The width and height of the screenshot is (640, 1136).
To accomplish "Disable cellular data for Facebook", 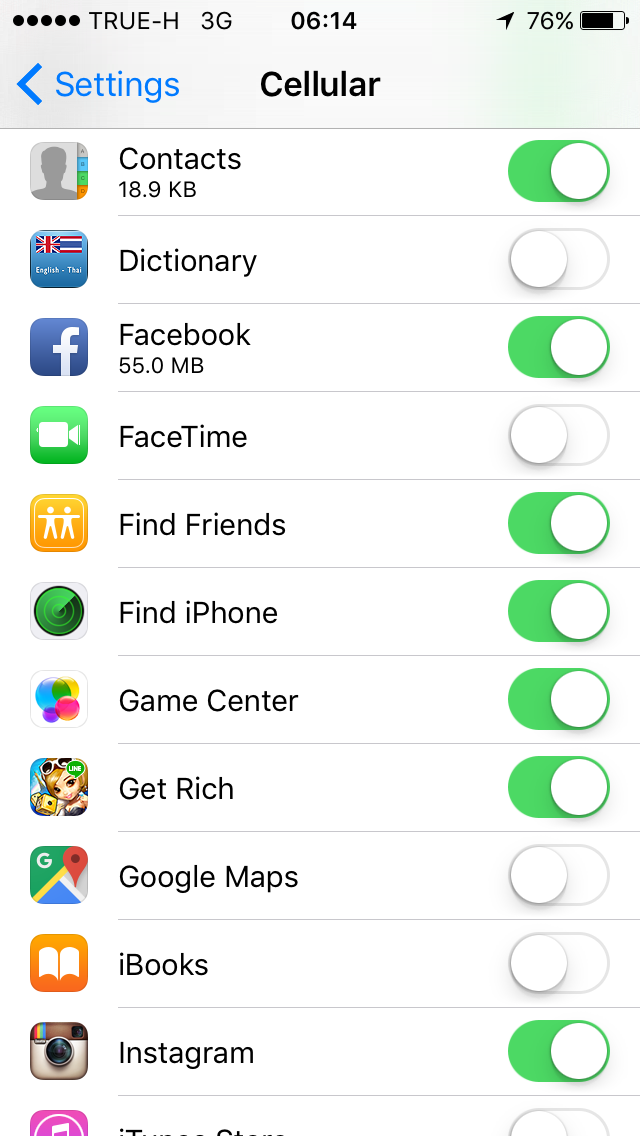I will (558, 347).
